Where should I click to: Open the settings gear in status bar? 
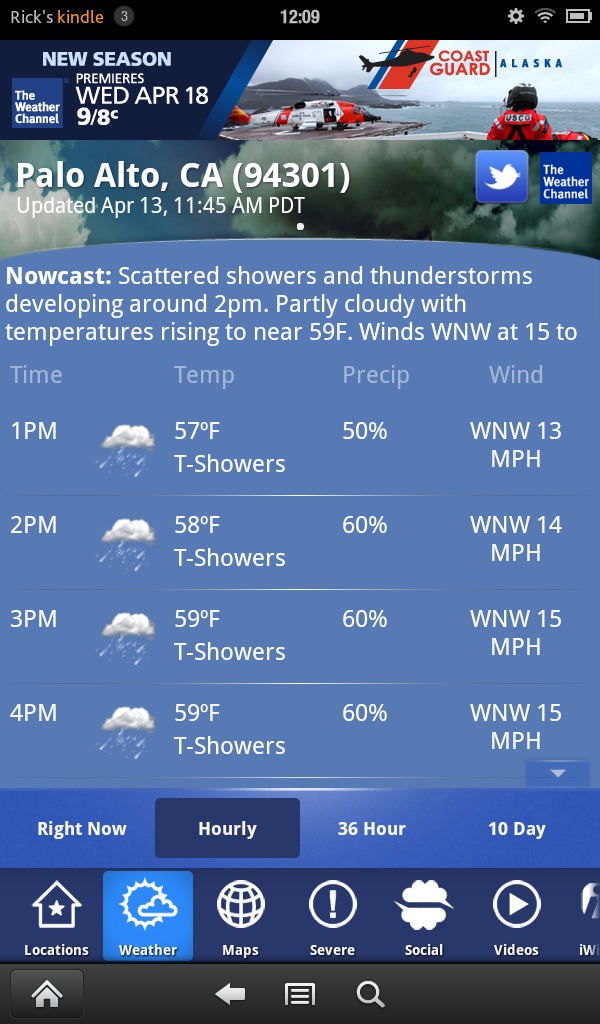click(516, 16)
